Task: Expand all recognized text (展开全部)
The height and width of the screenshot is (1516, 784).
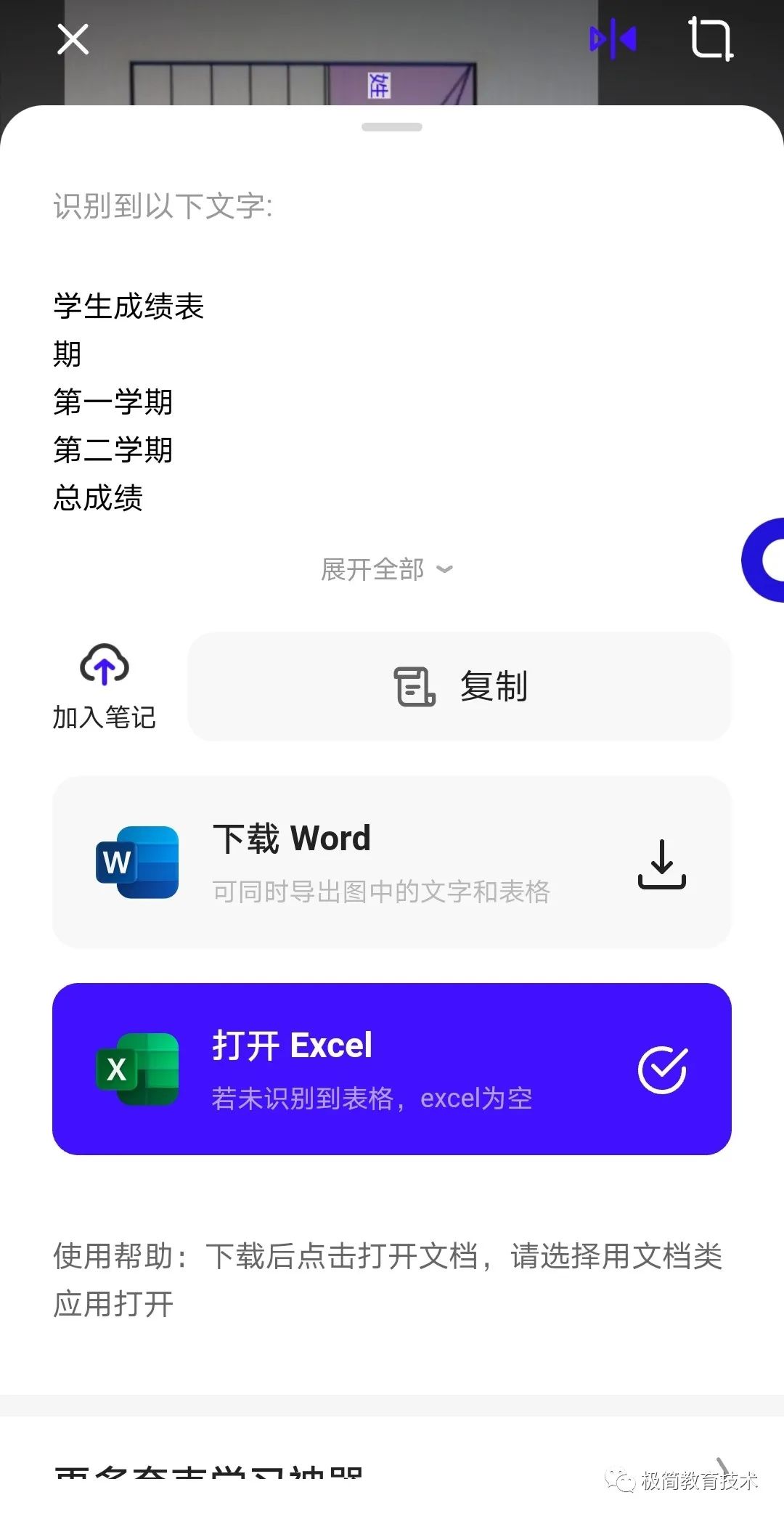Action: pyautogui.click(x=386, y=569)
